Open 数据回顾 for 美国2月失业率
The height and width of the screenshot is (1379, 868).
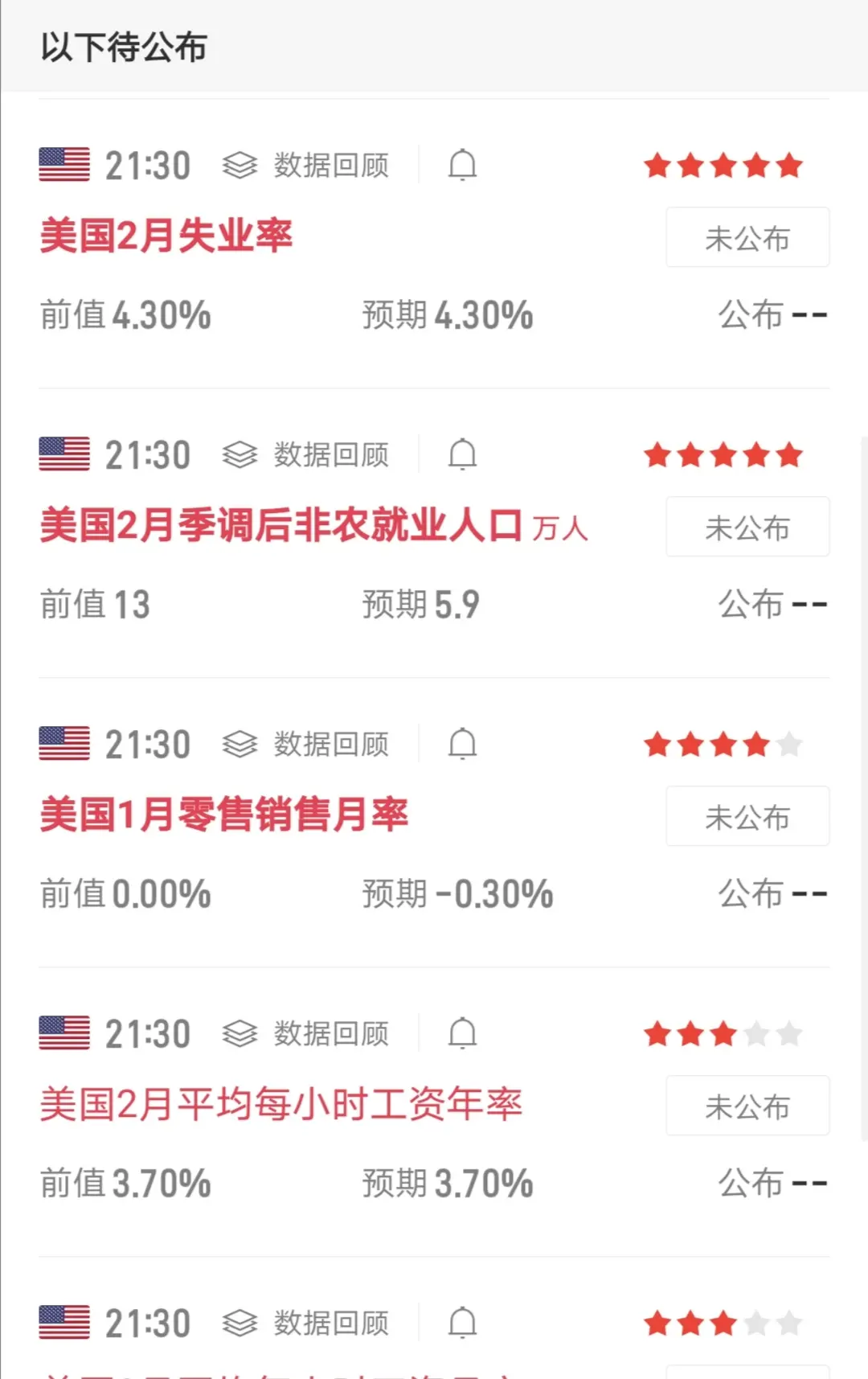(x=307, y=166)
